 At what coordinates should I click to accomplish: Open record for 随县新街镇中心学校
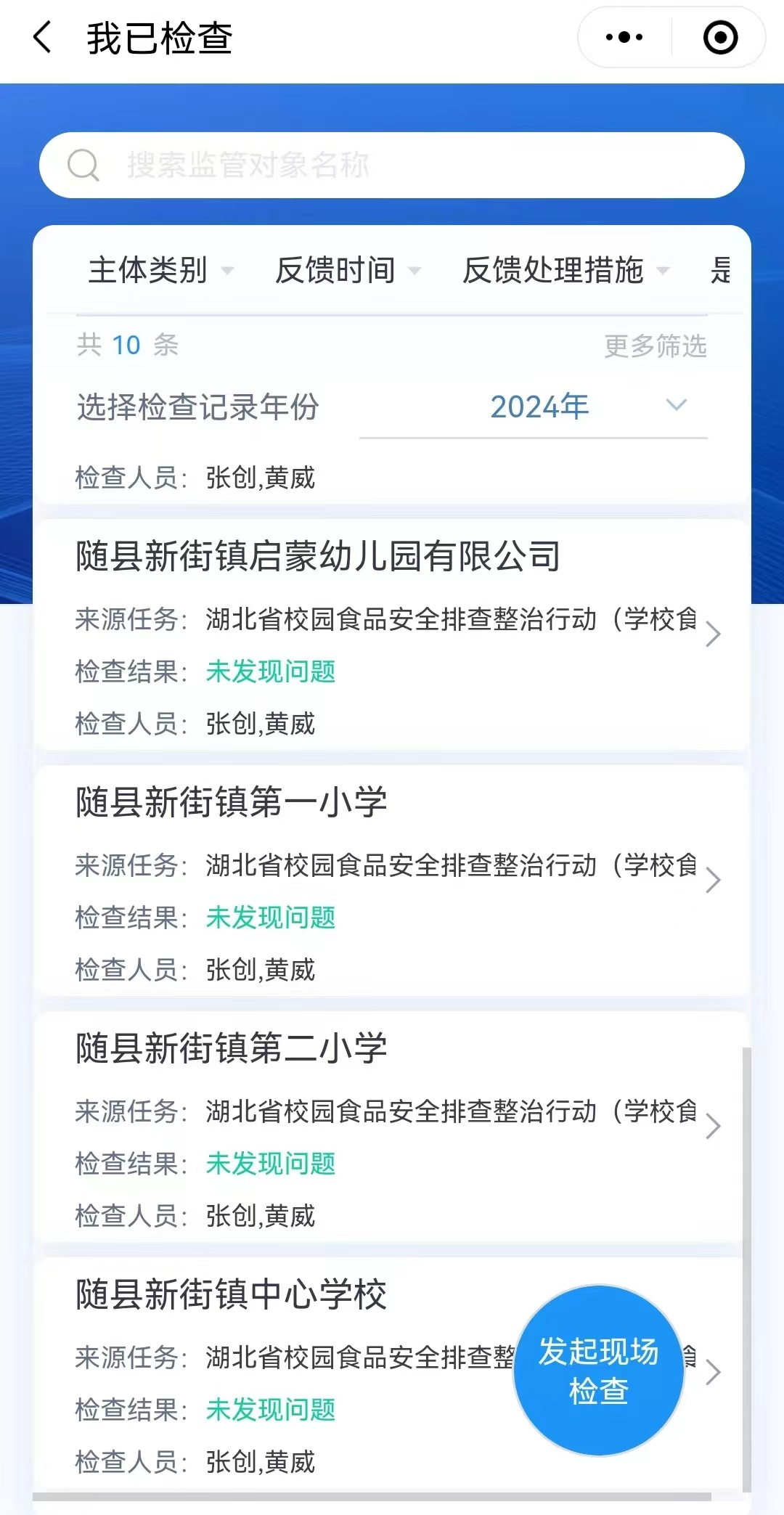click(x=290, y=1372)
